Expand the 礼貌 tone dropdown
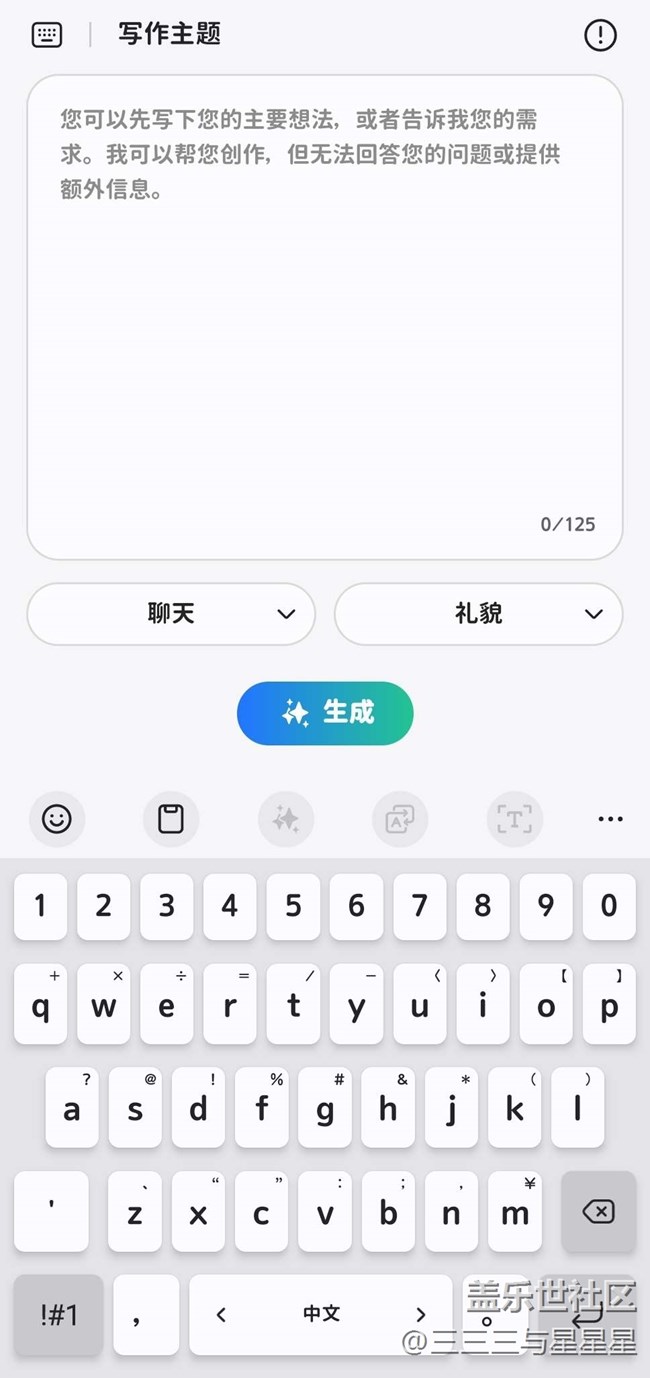The height and width of the screenshot is (1378, 650). 478,614
